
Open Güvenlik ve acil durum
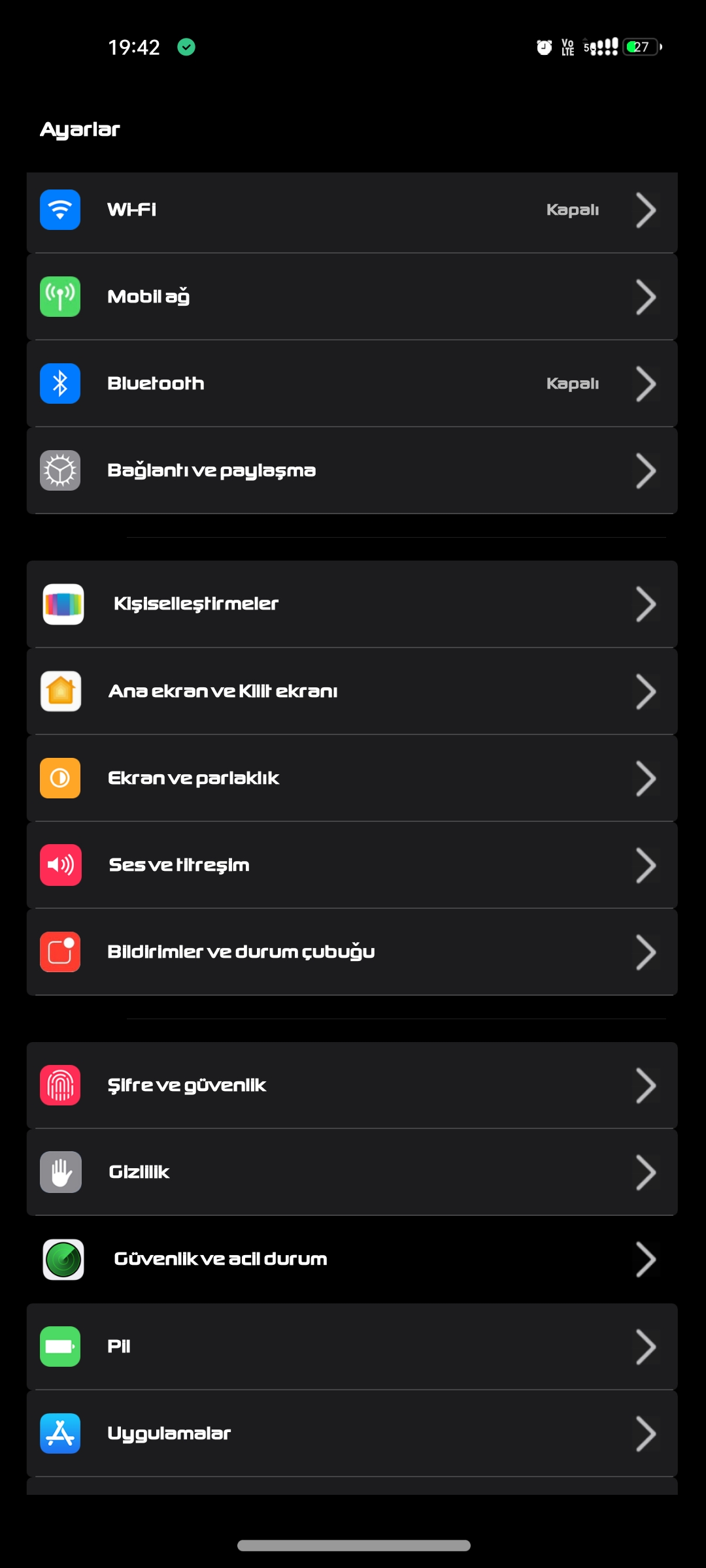(x=352, y=1259)
